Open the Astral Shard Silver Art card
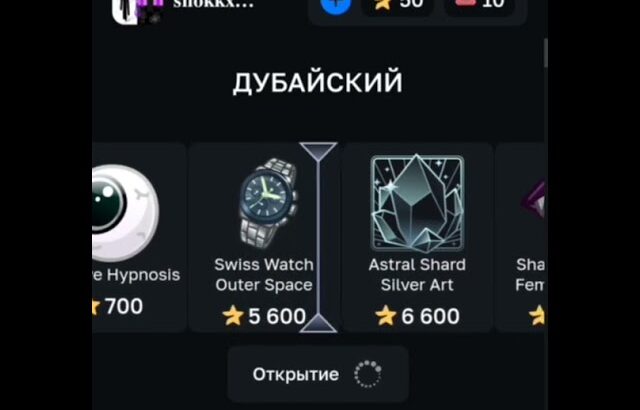The width and height of the screenshot is (640, 410). coord(417,238)
